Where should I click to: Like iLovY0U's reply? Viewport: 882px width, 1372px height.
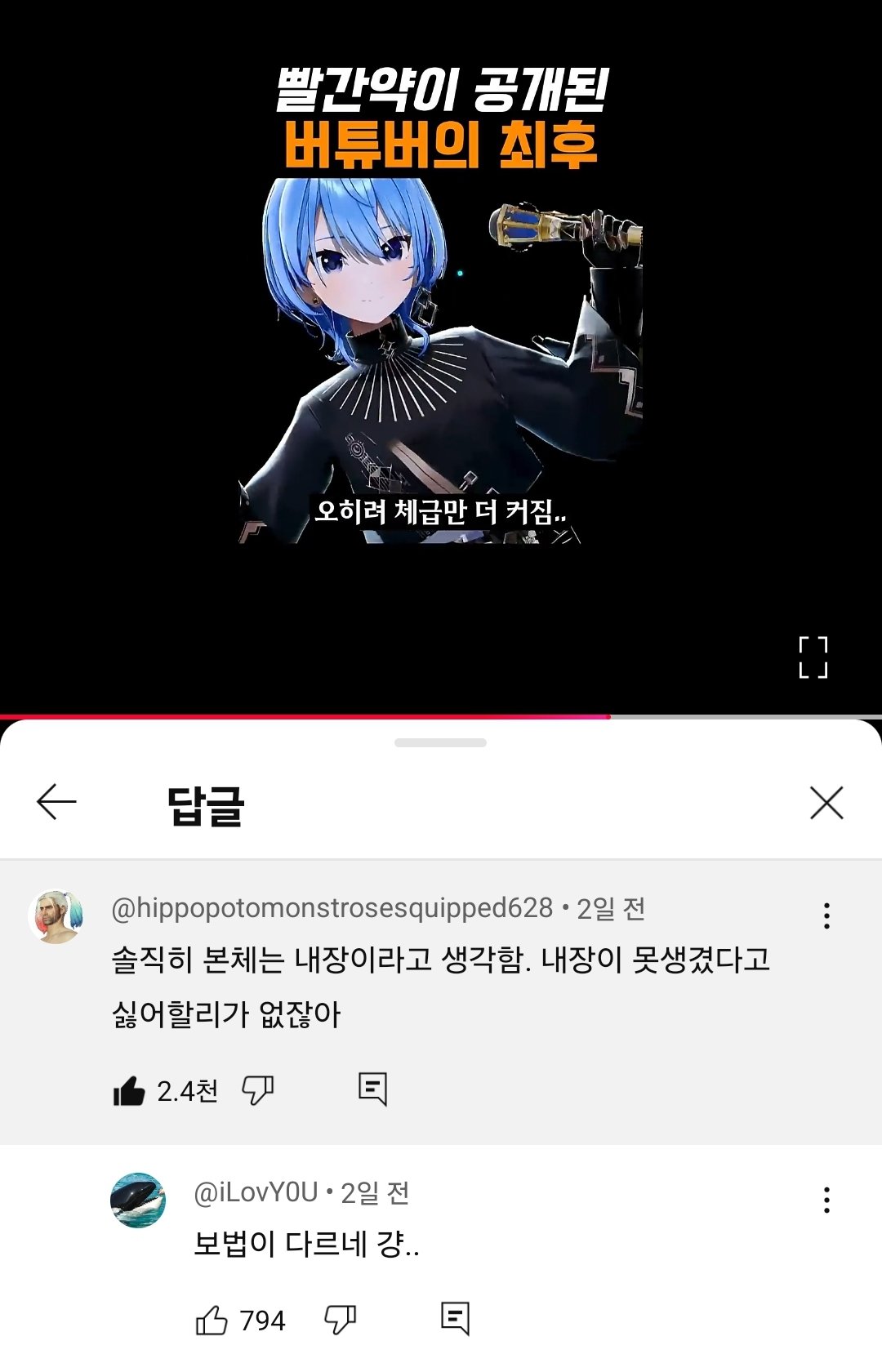click(212, 1320)
